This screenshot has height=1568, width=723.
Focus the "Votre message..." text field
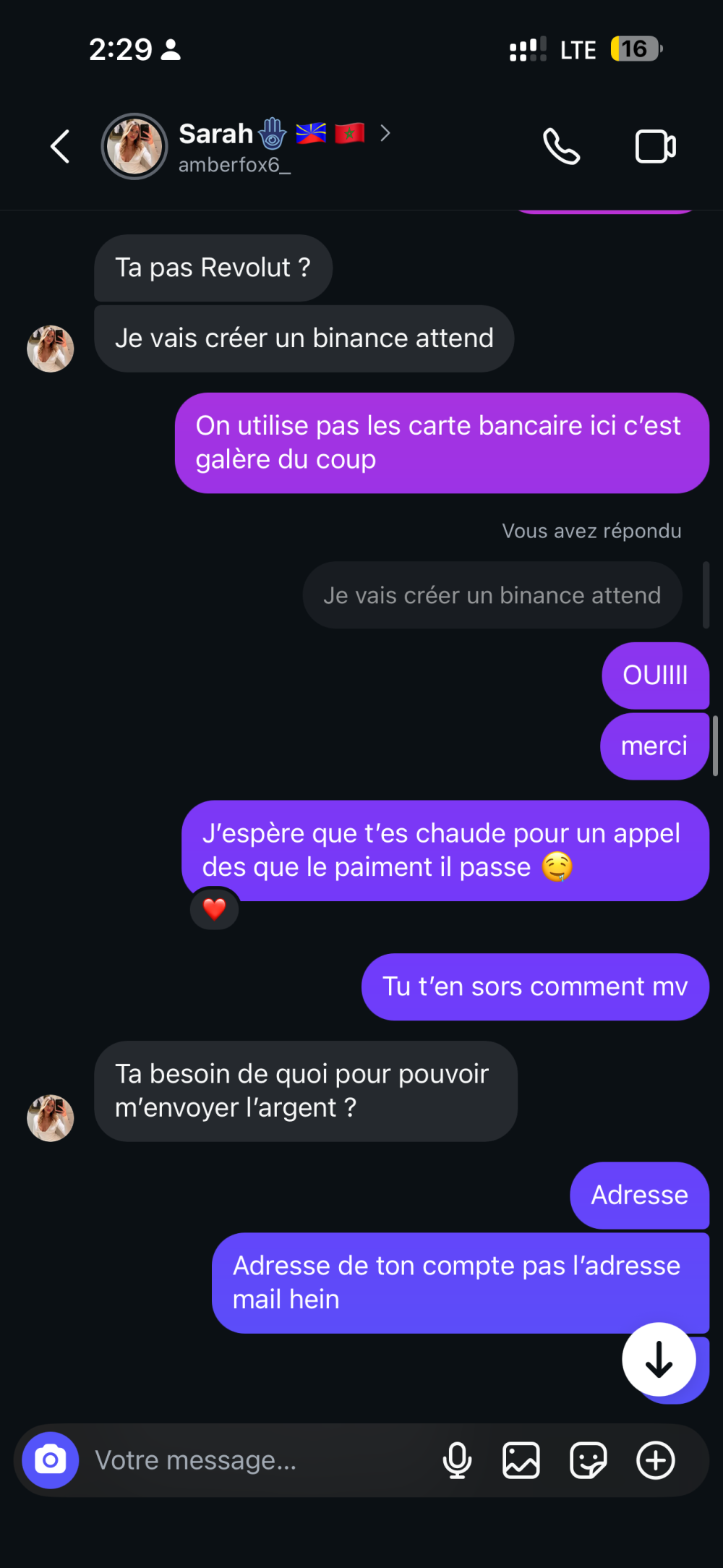253,1460
